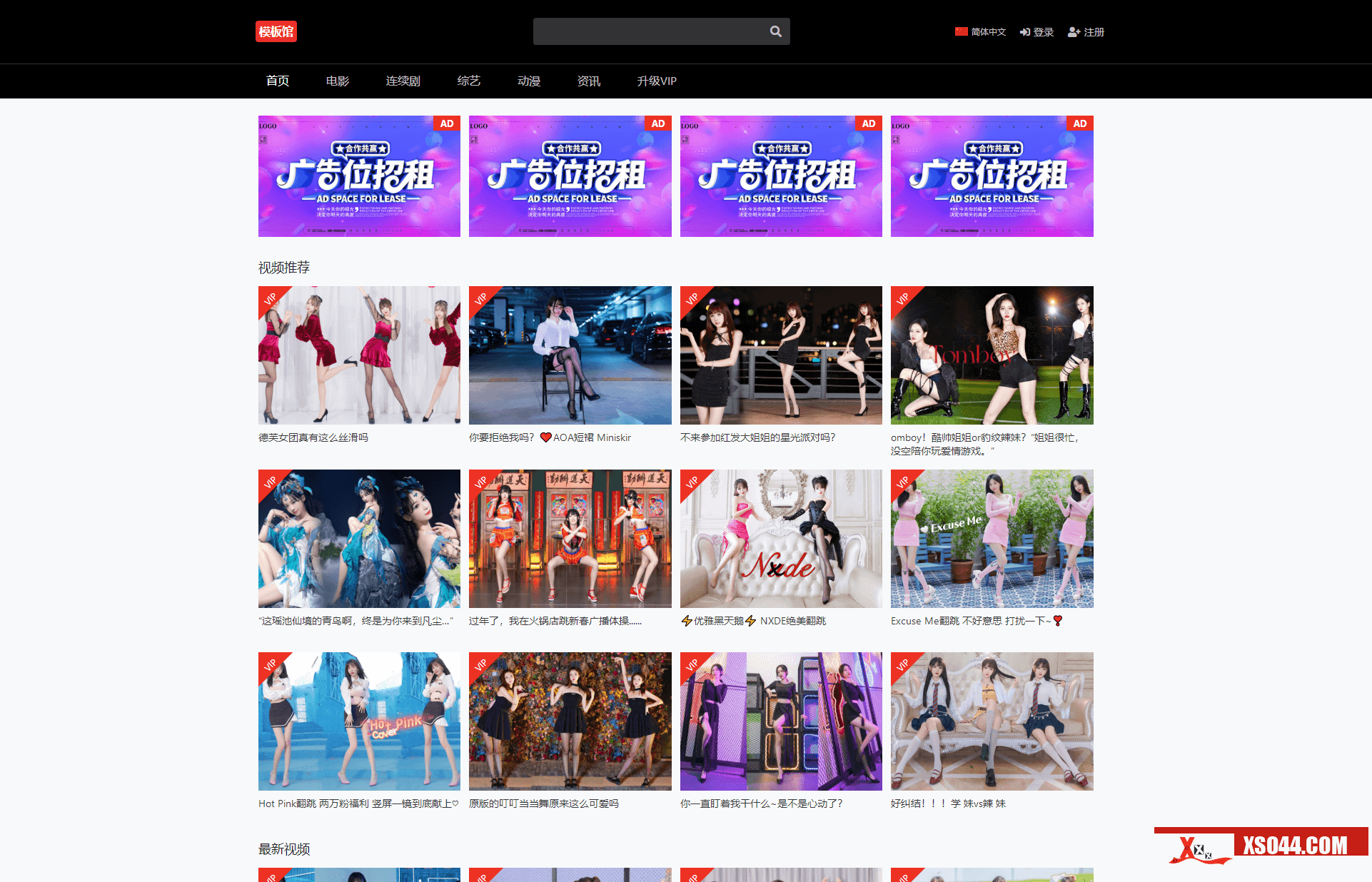Go to 注册 sign-up page
Screen dimensions: 1372x882
[x=1086, y=32]
